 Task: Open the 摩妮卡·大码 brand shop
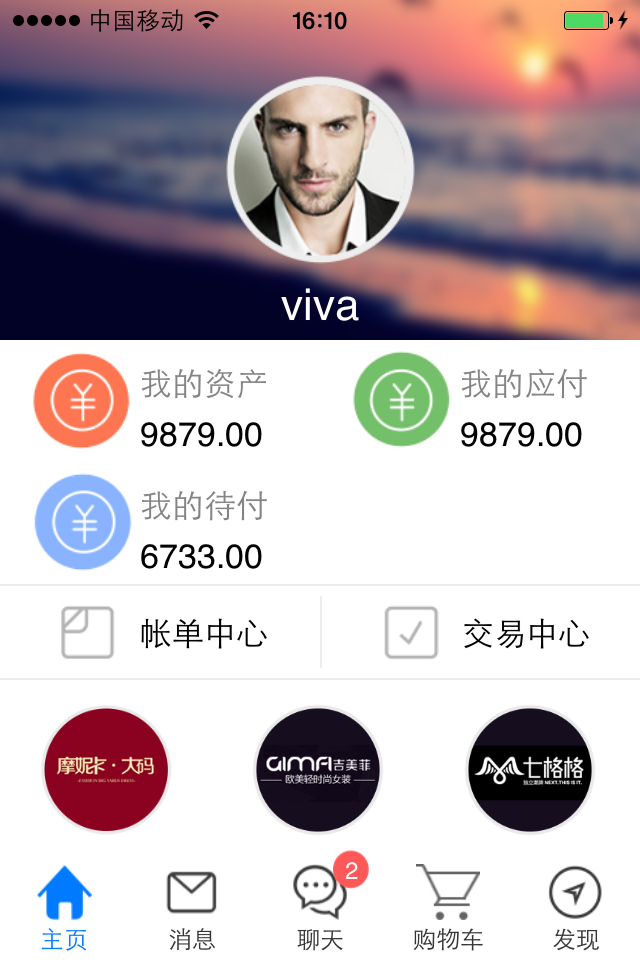tap(106, 769)
